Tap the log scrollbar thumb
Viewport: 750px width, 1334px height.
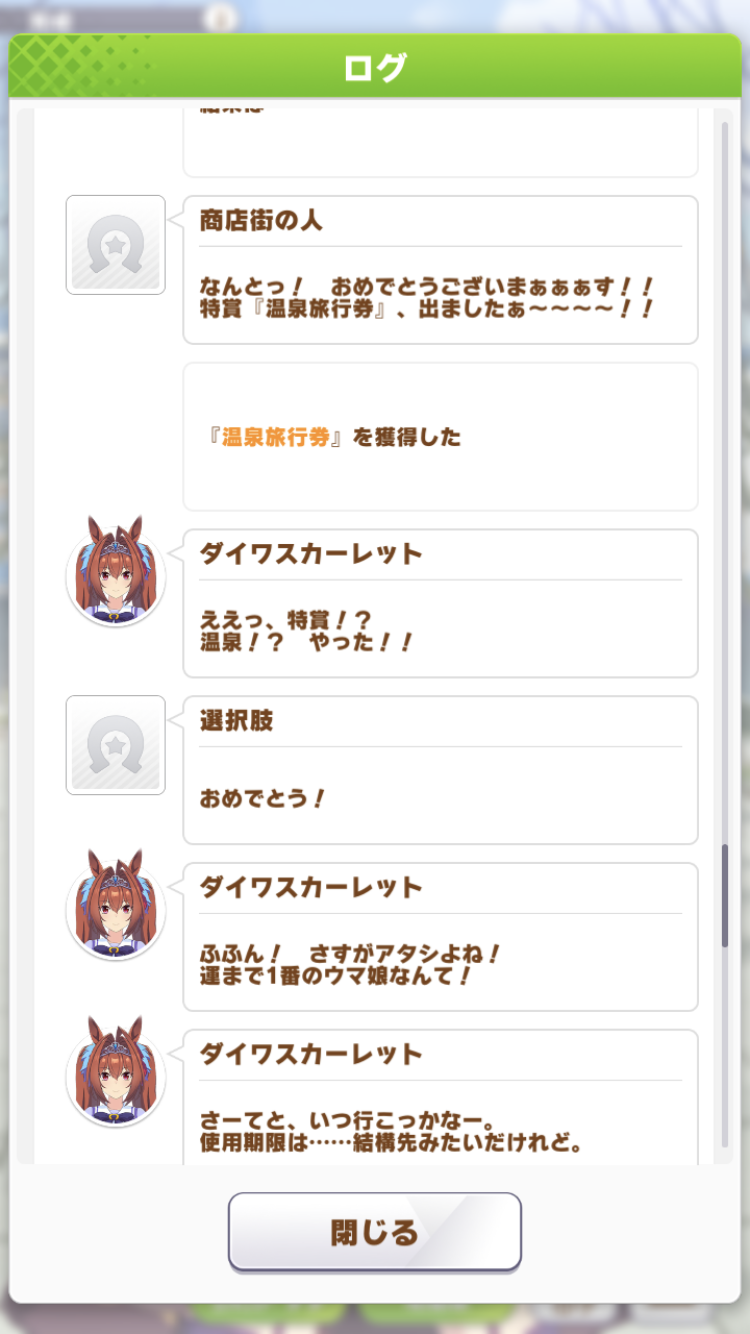pos(725,896)
